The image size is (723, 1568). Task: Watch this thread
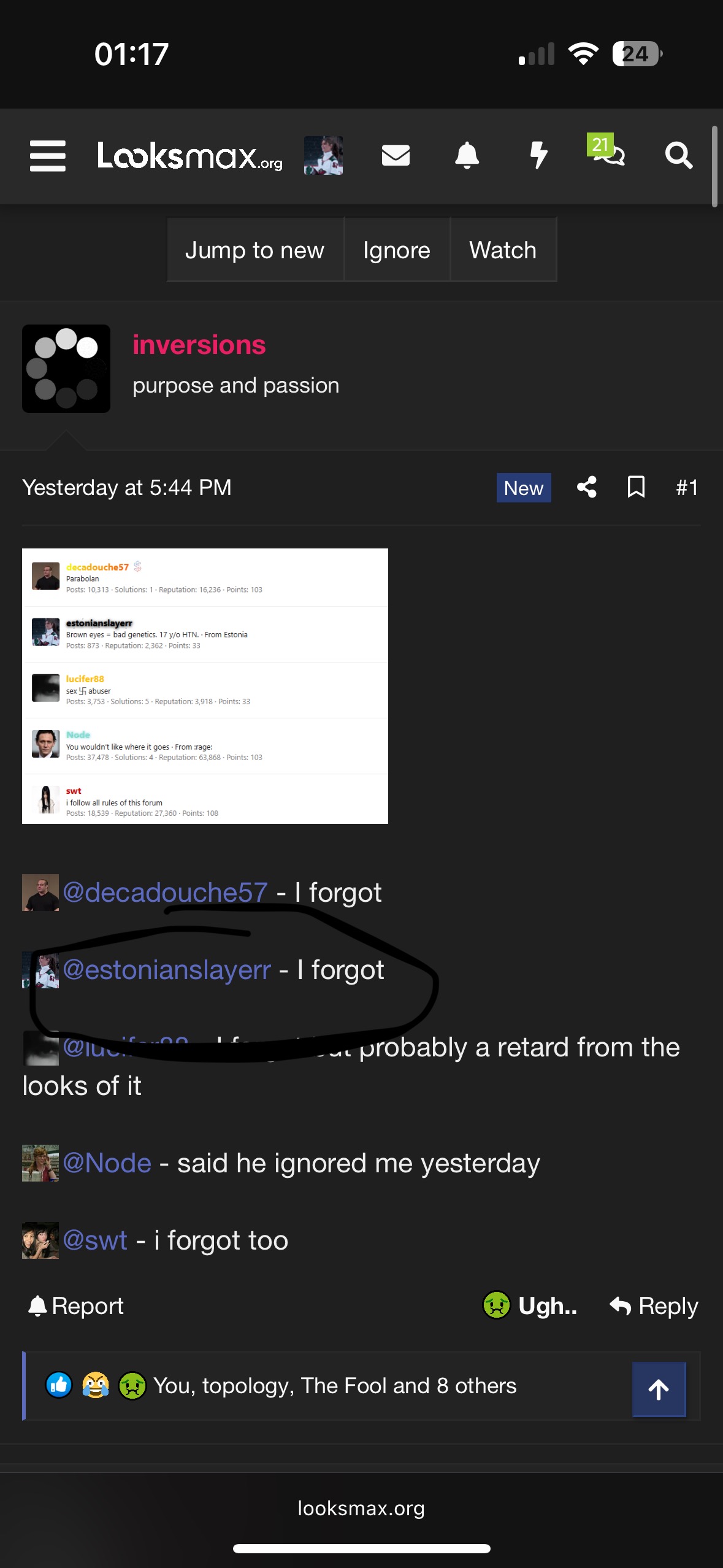pos(503,250)
